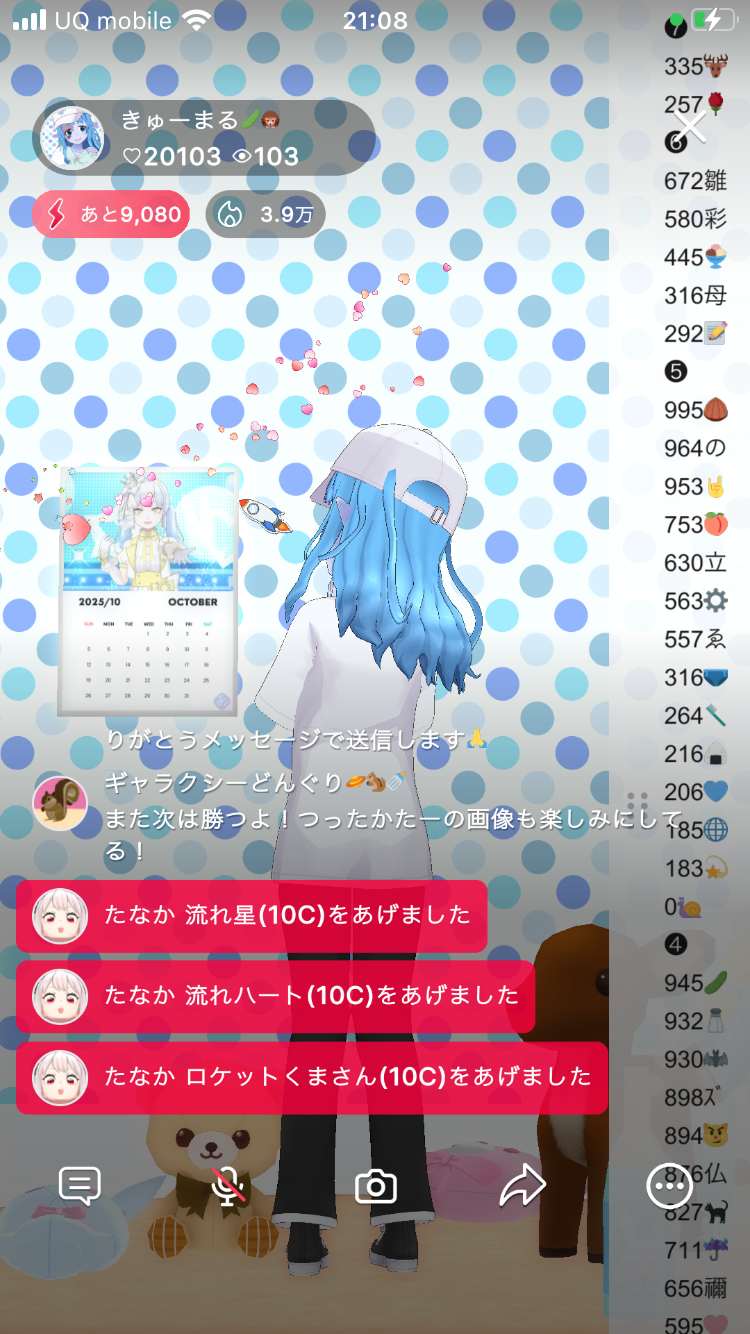Share this live stream
This screenshot has height=1334, width=750.
click(x=522, y=1186)
